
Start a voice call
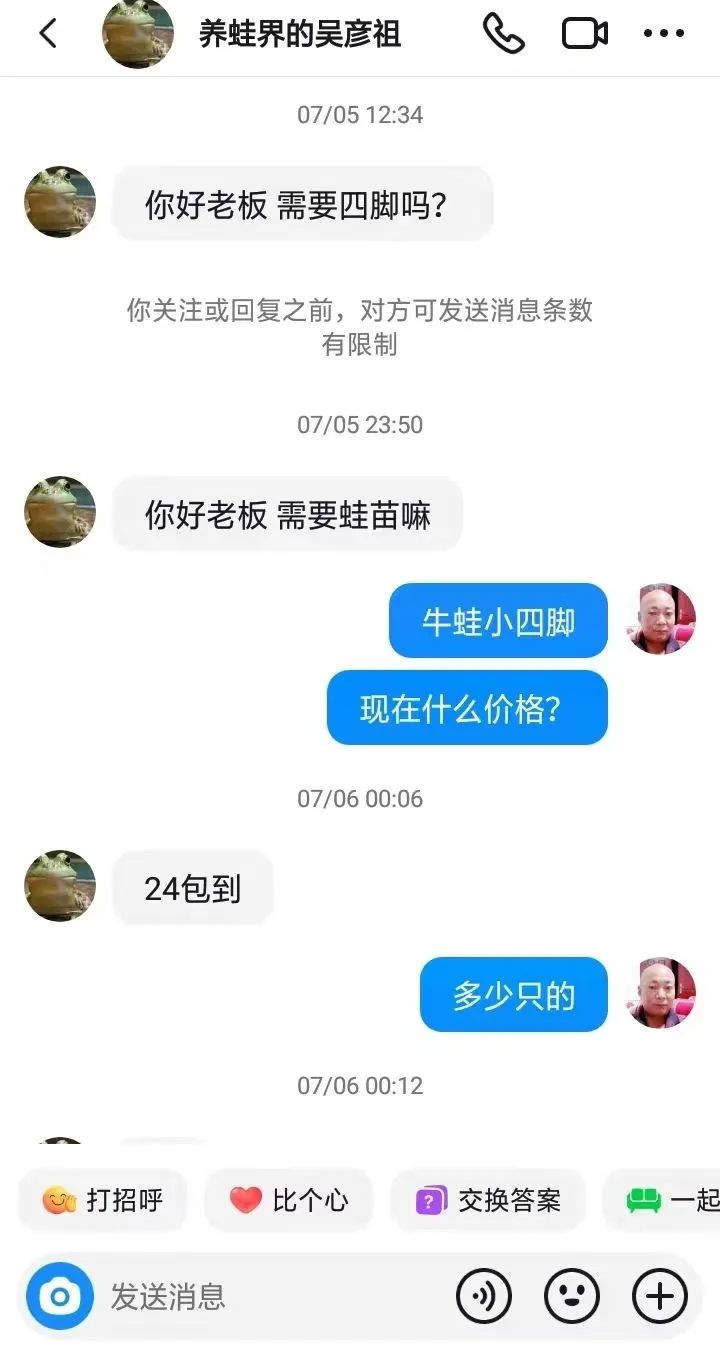(x=504, y=34)
